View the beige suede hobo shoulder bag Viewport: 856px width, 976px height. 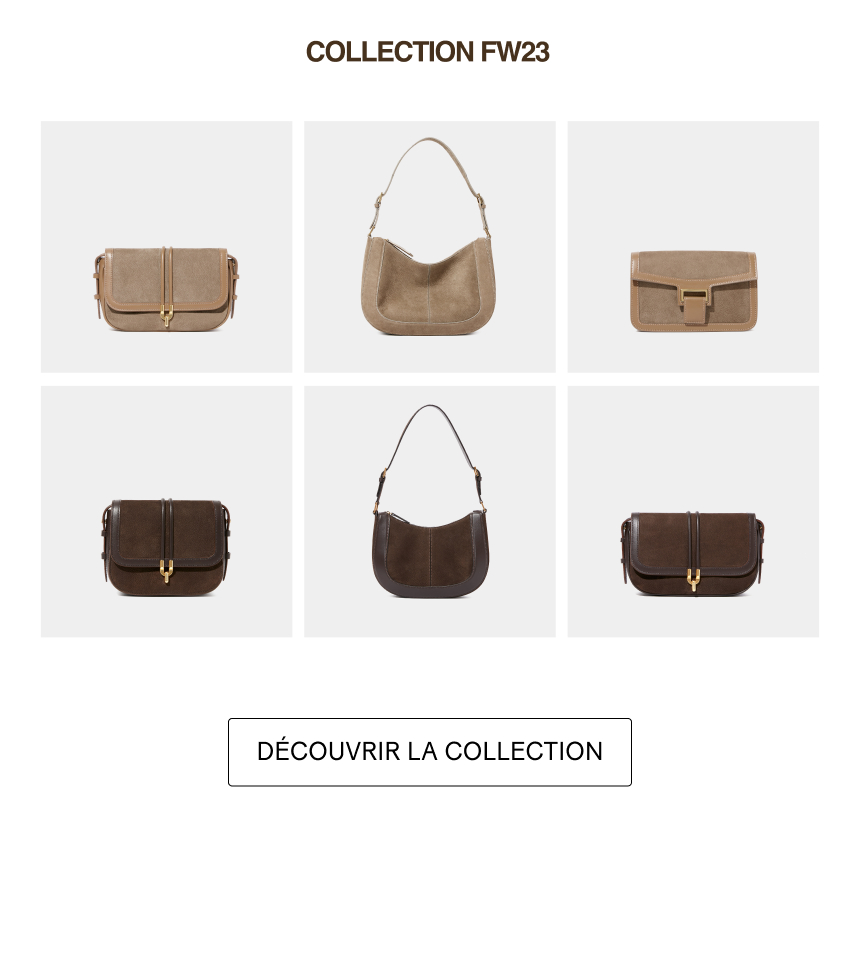tap(429, 248)
